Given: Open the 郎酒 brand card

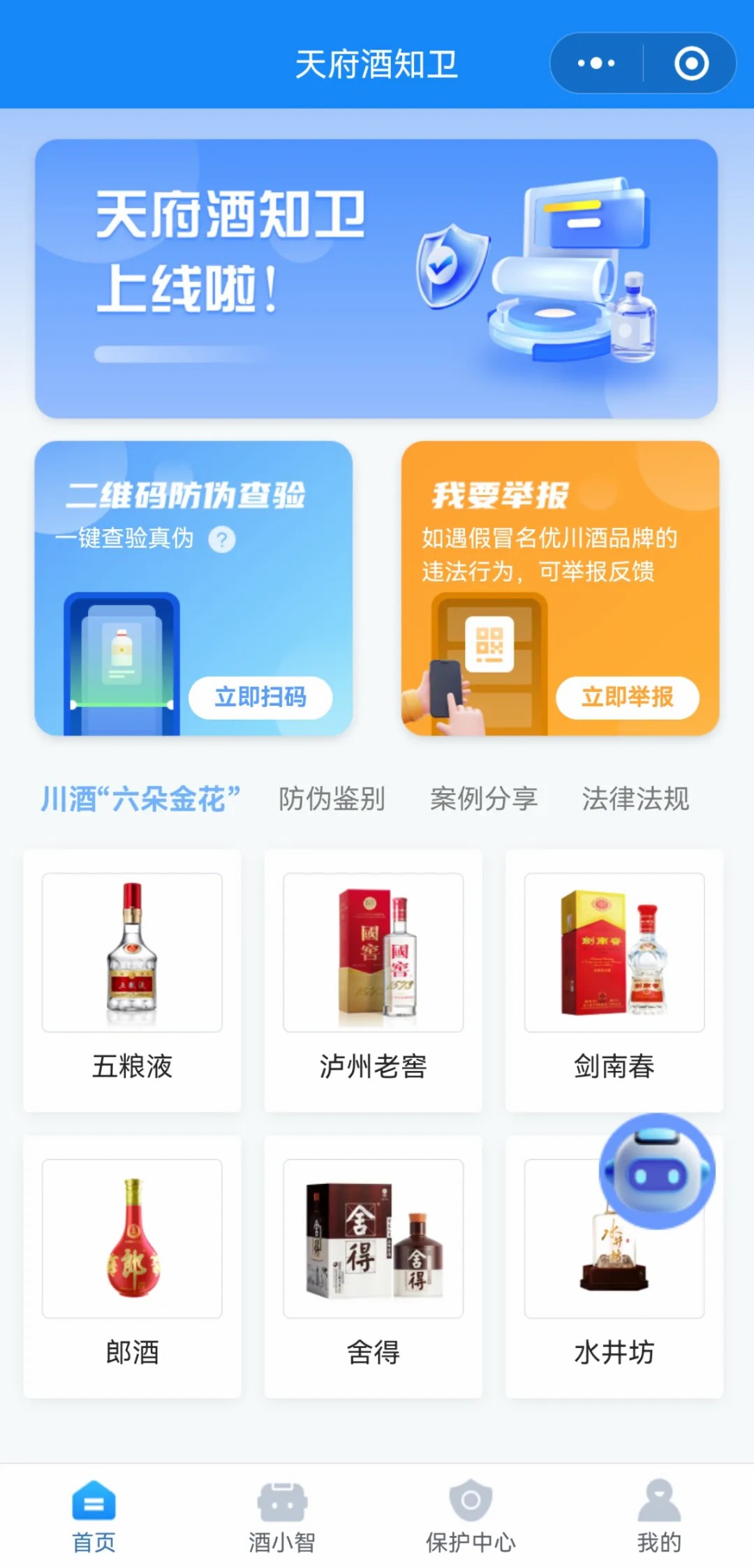Looking at the screenshot, I should point(132,1266).
